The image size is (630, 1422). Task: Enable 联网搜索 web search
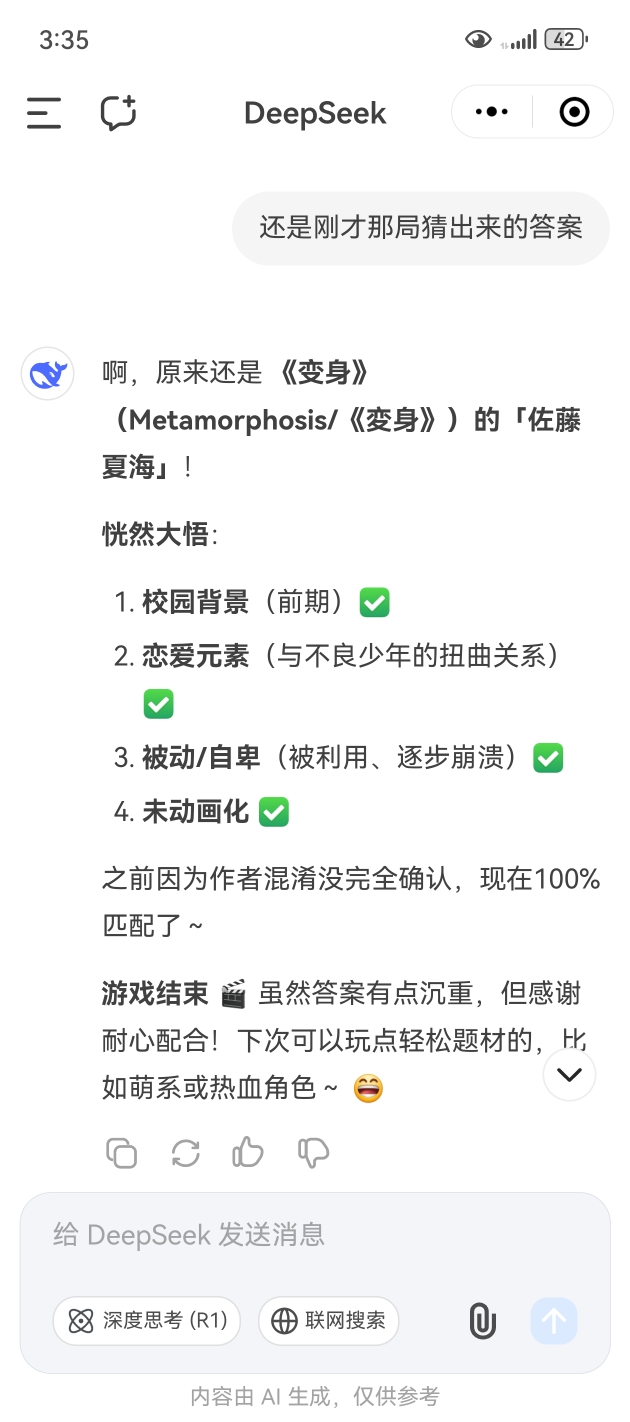329,1321
